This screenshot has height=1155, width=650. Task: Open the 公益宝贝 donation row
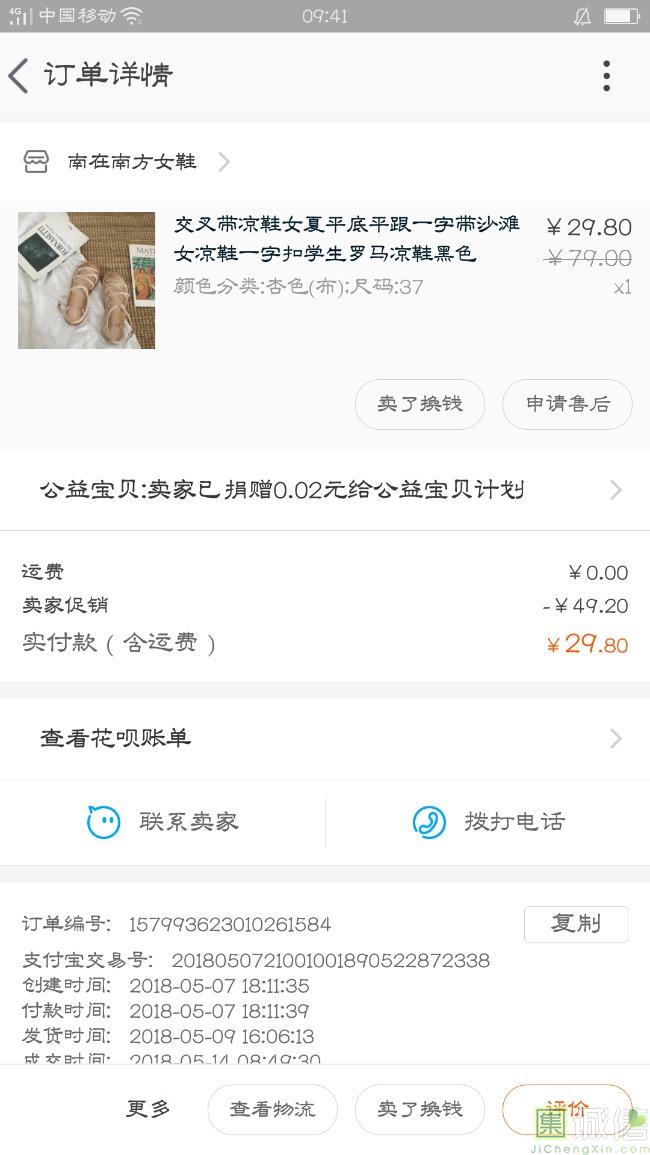point(325,490)
